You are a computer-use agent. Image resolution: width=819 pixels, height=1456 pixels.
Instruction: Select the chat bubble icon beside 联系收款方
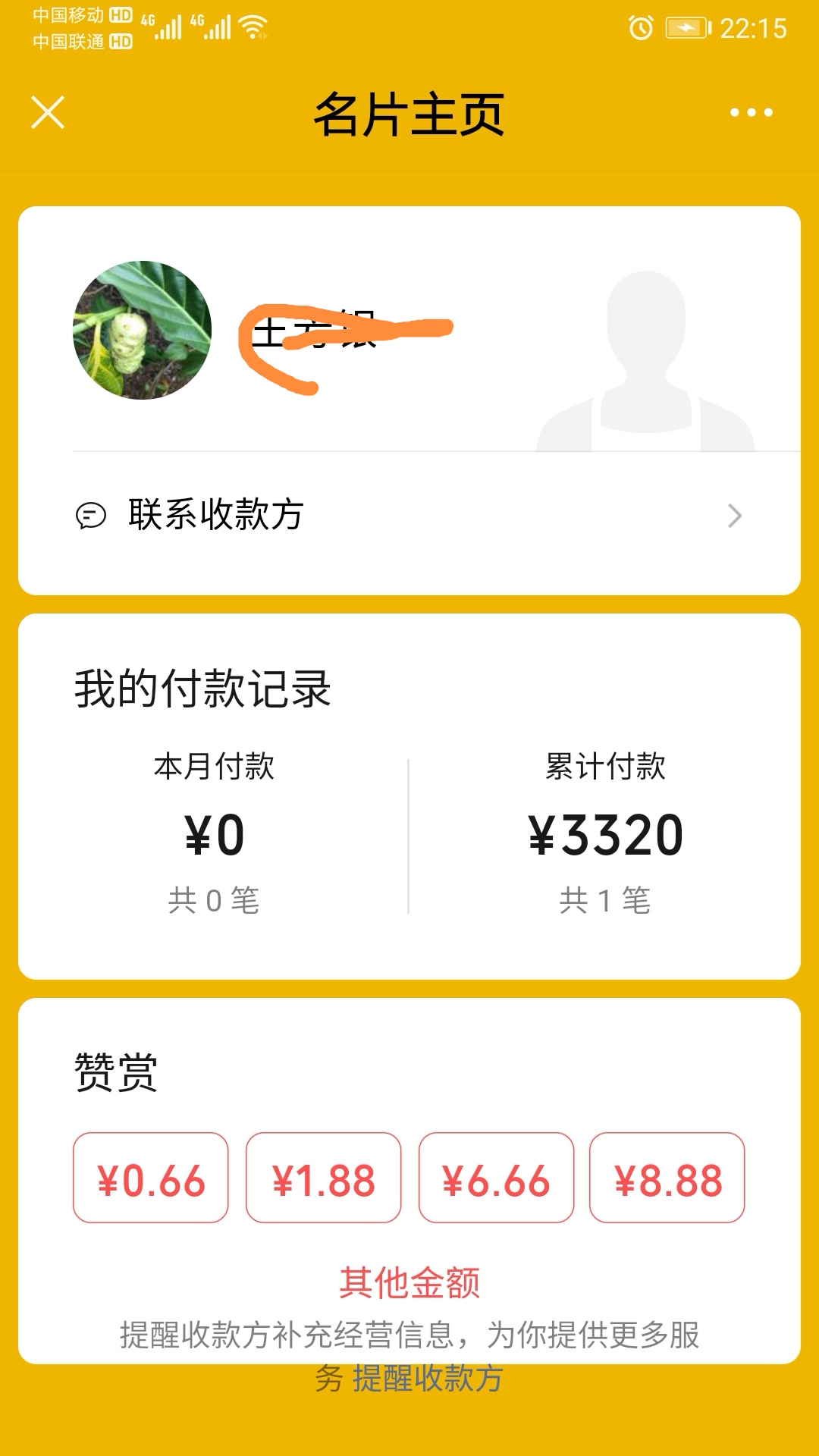point(93,516)
